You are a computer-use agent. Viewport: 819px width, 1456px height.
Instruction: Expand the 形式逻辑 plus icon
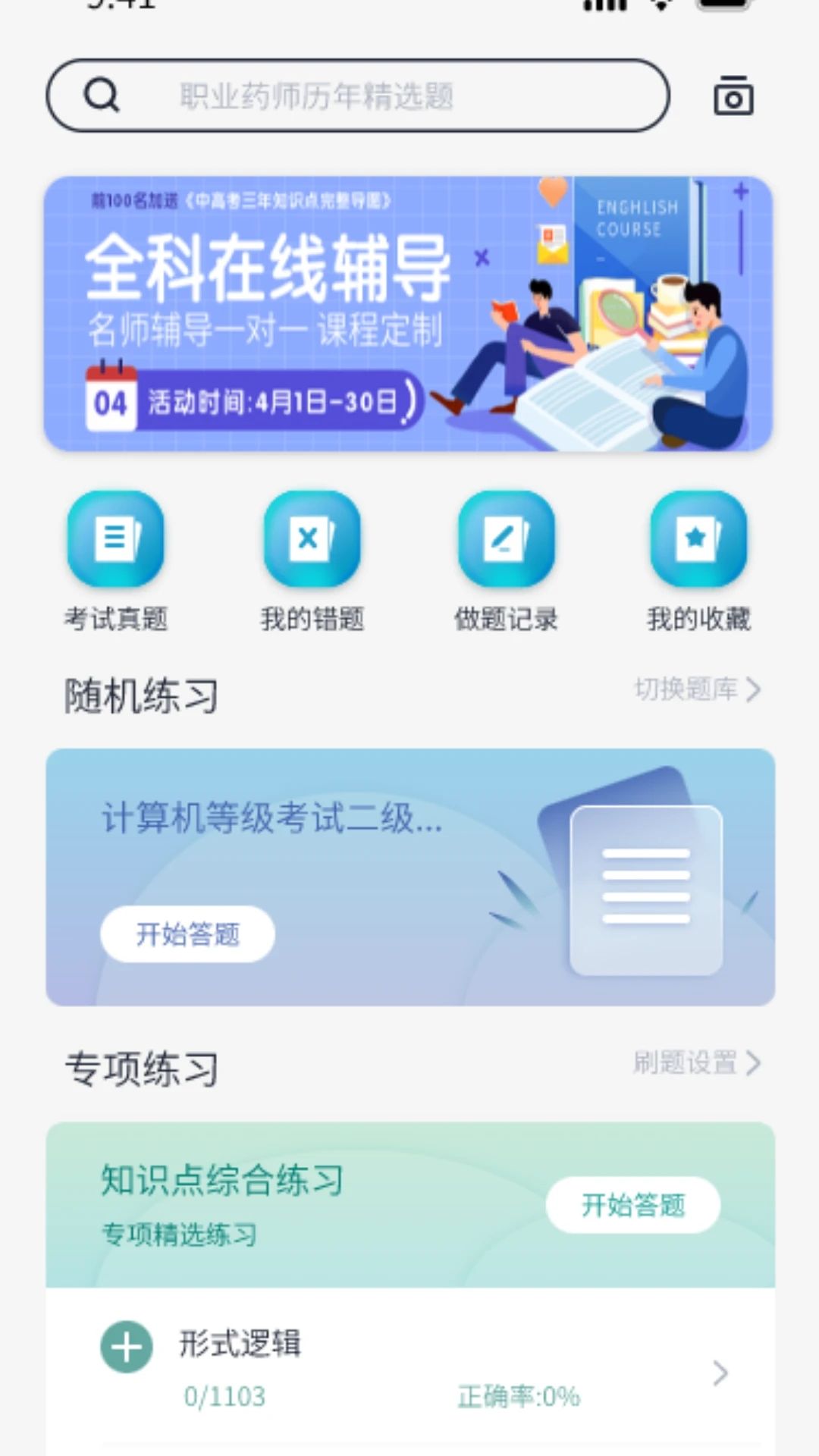tap(127, 1347)
